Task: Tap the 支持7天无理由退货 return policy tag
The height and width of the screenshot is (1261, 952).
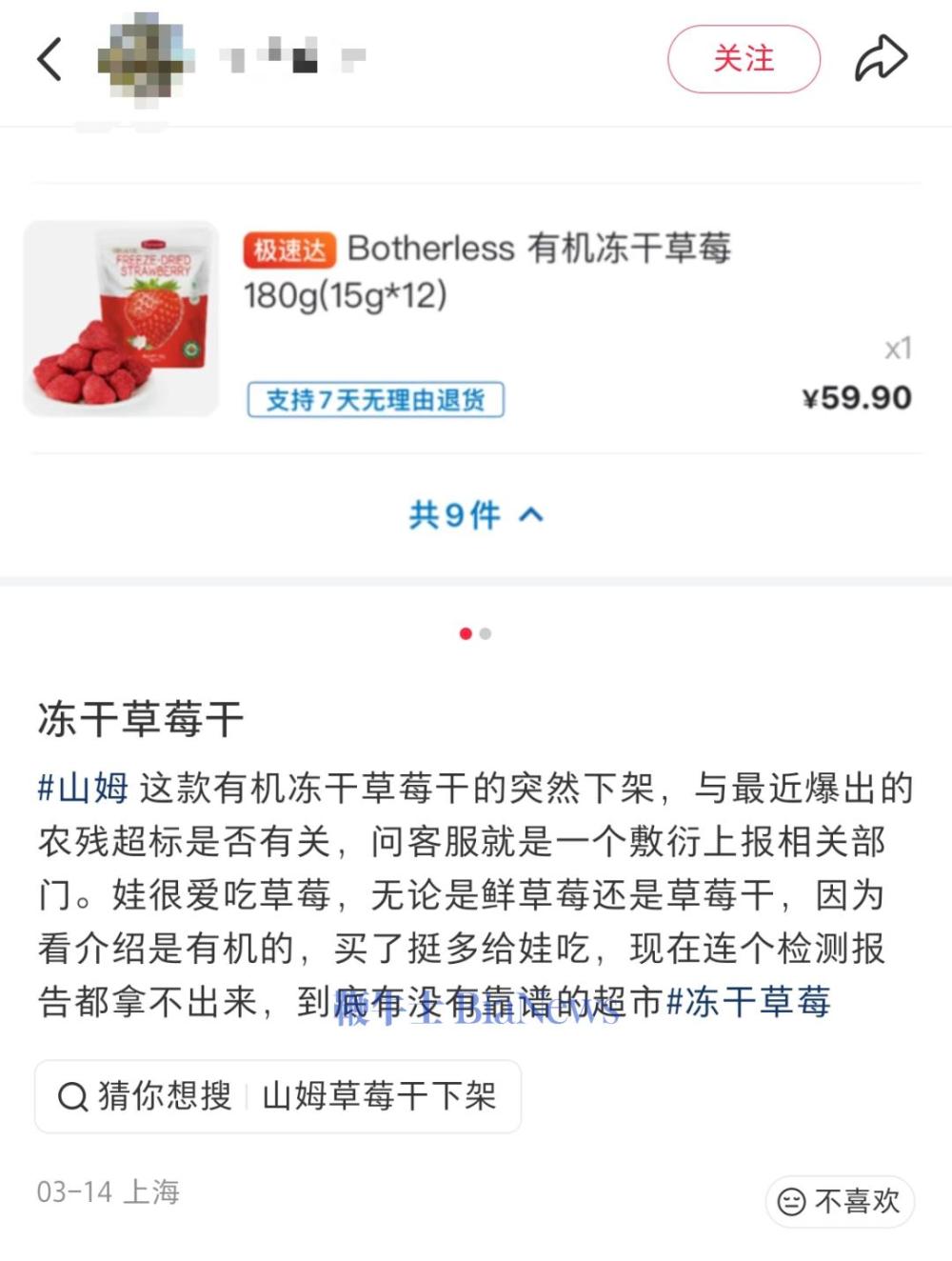Action: click(375, 400)
